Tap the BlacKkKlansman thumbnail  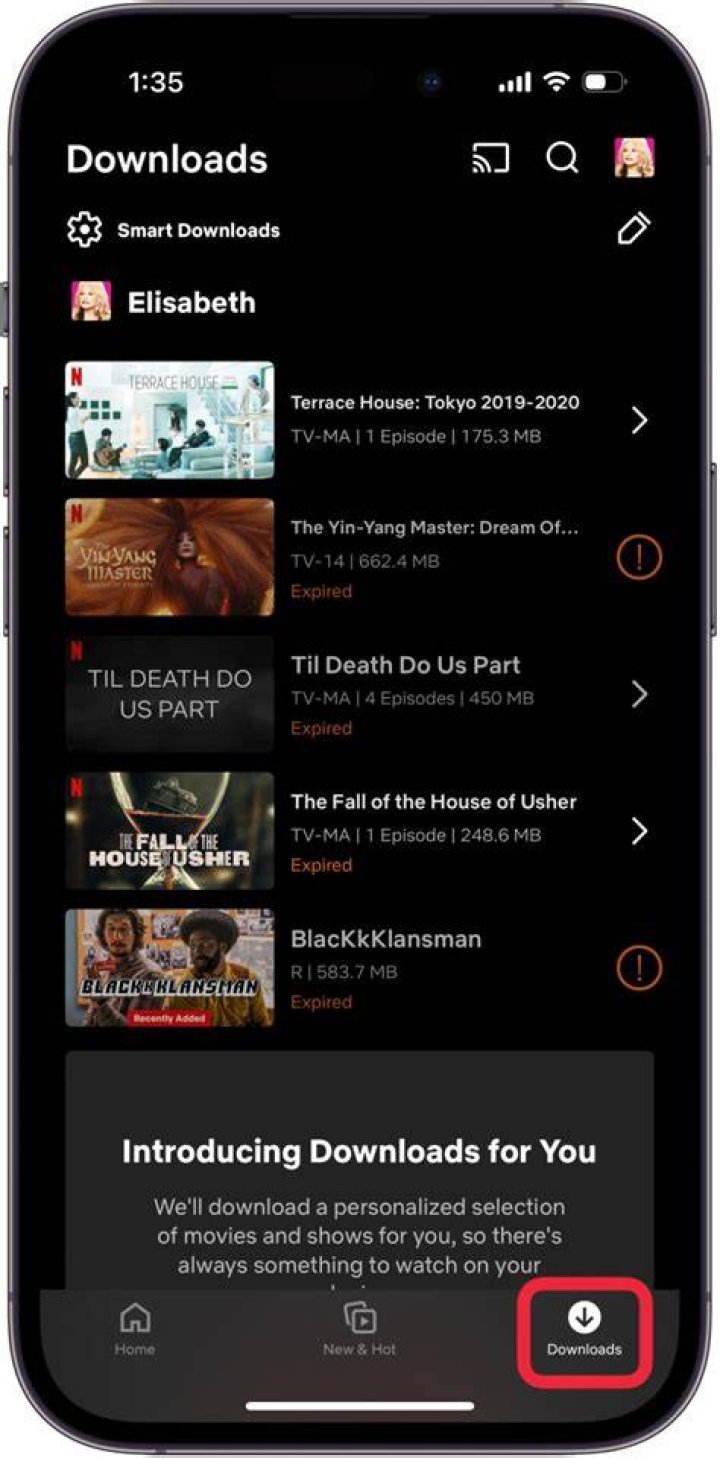pyautogui.click(x=170, y=967)
